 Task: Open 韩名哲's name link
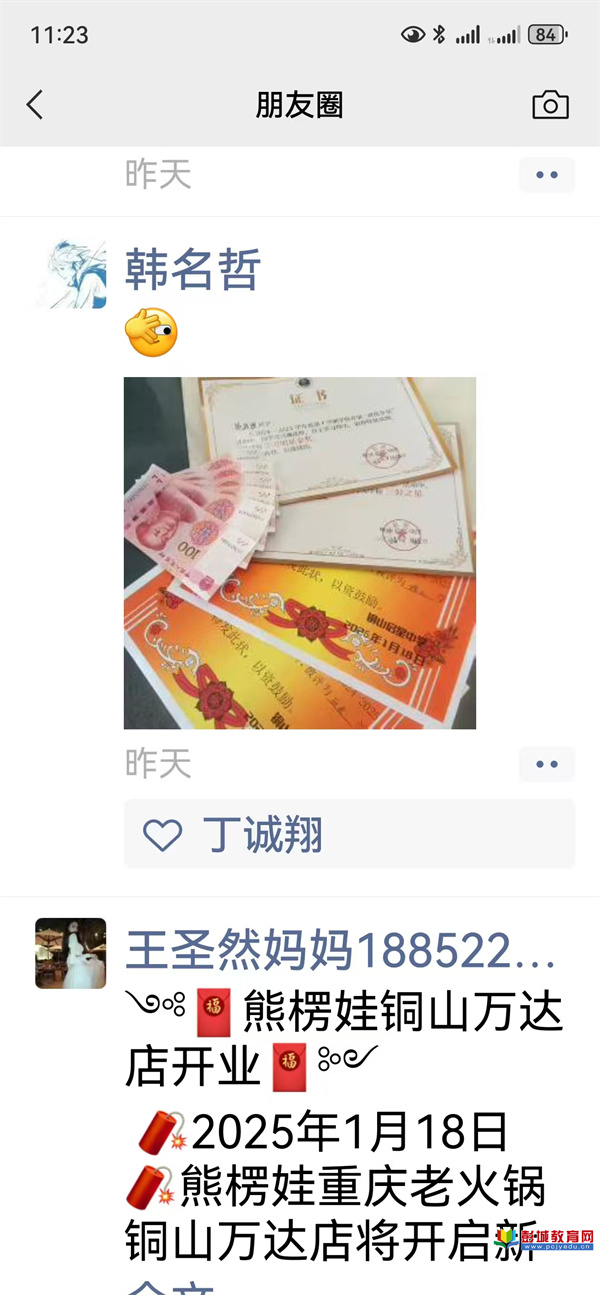tap(192, 269)
